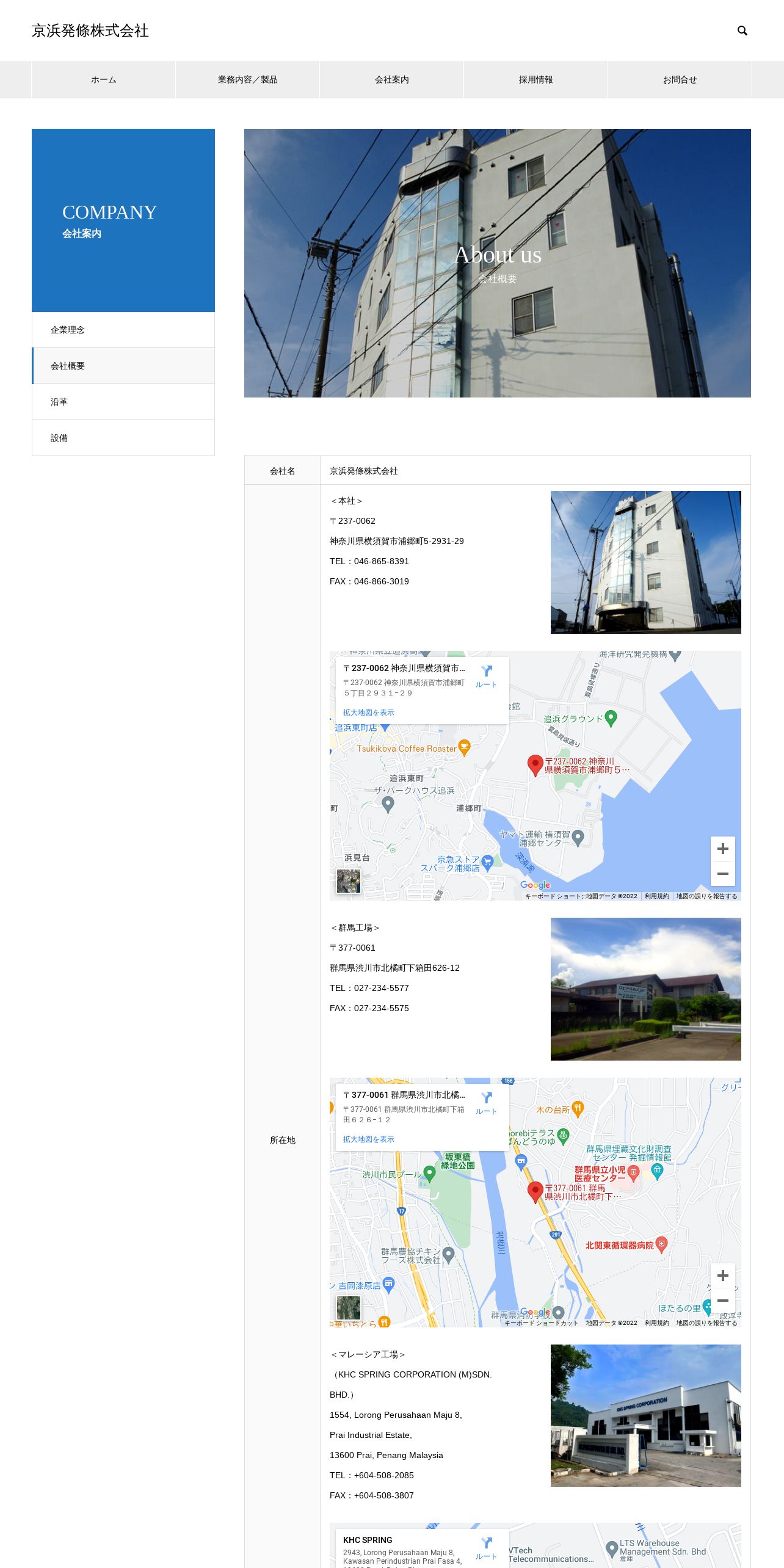Tap the 京浜発條株式会社 site title
784x1568 pixels.
[90, 31]
